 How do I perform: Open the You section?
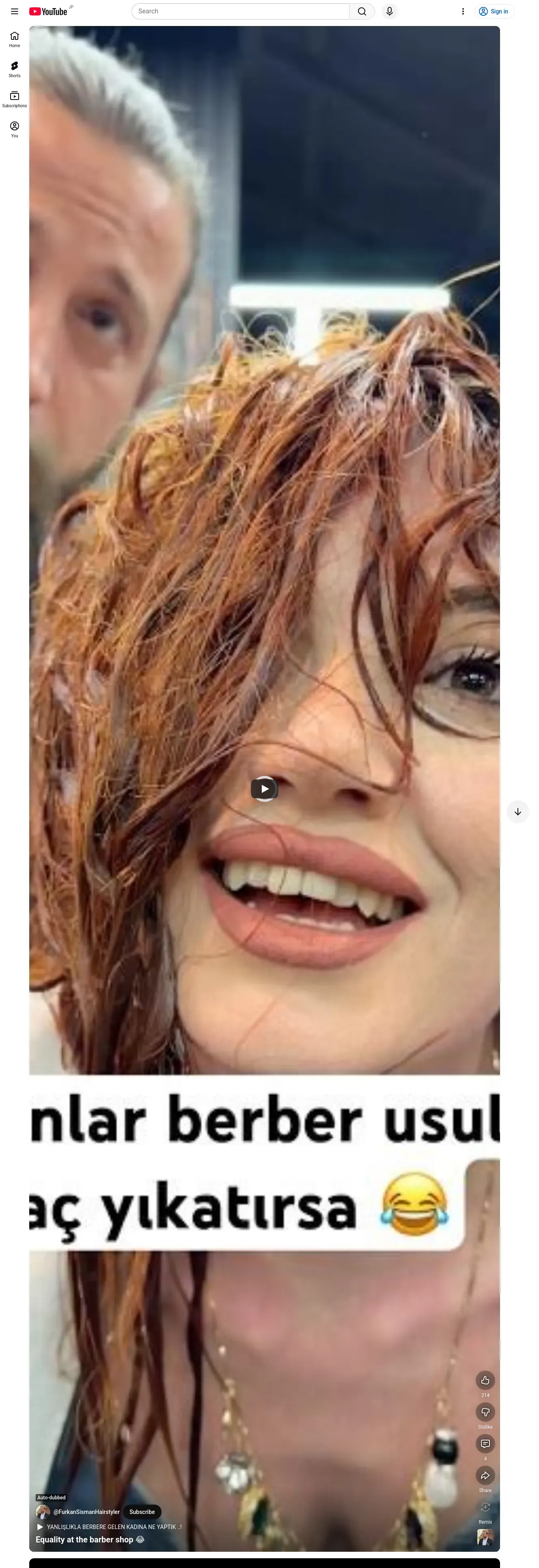coord(15,129)
